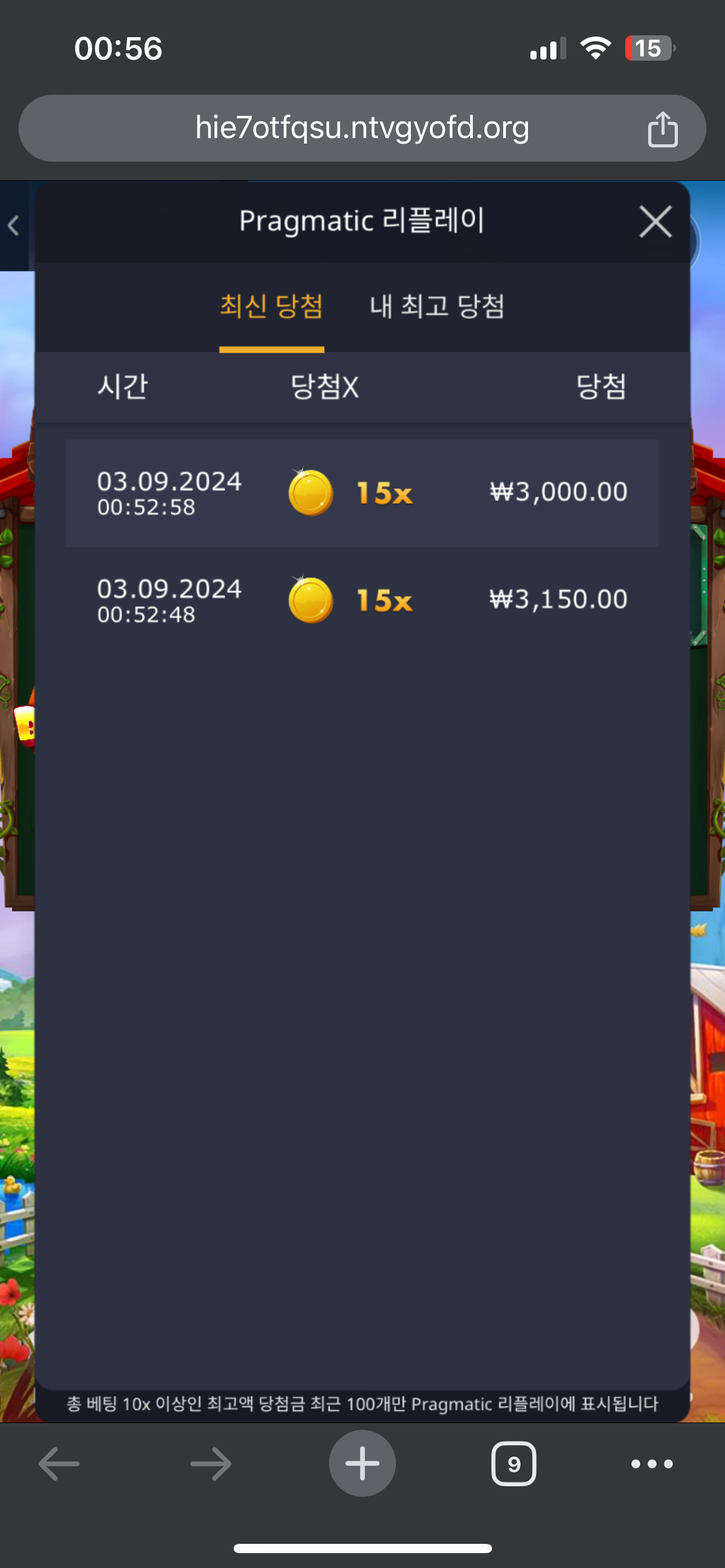Close the Pragmatic replay dialog
Image resolution: width=725 pixels, height=1568 pixels.
point(655,222)
